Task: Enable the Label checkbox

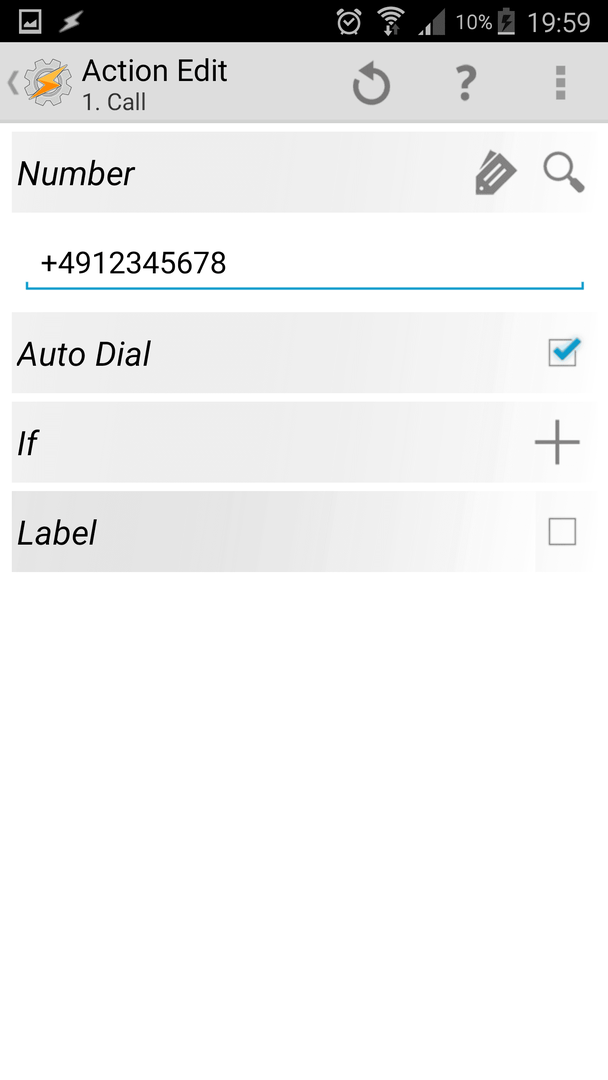Action: point(562,532)
